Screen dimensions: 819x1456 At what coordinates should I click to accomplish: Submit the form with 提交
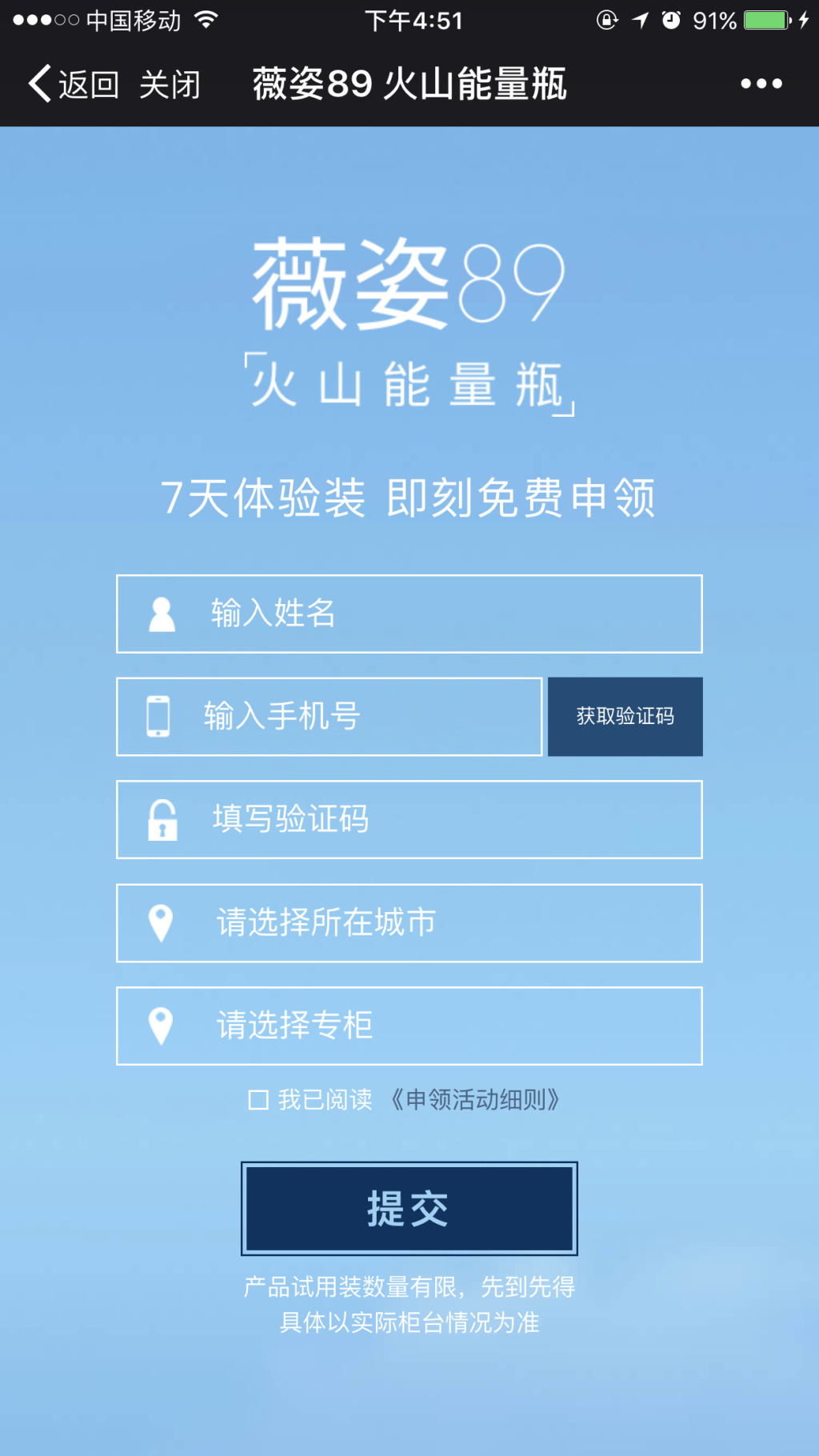409,1208
